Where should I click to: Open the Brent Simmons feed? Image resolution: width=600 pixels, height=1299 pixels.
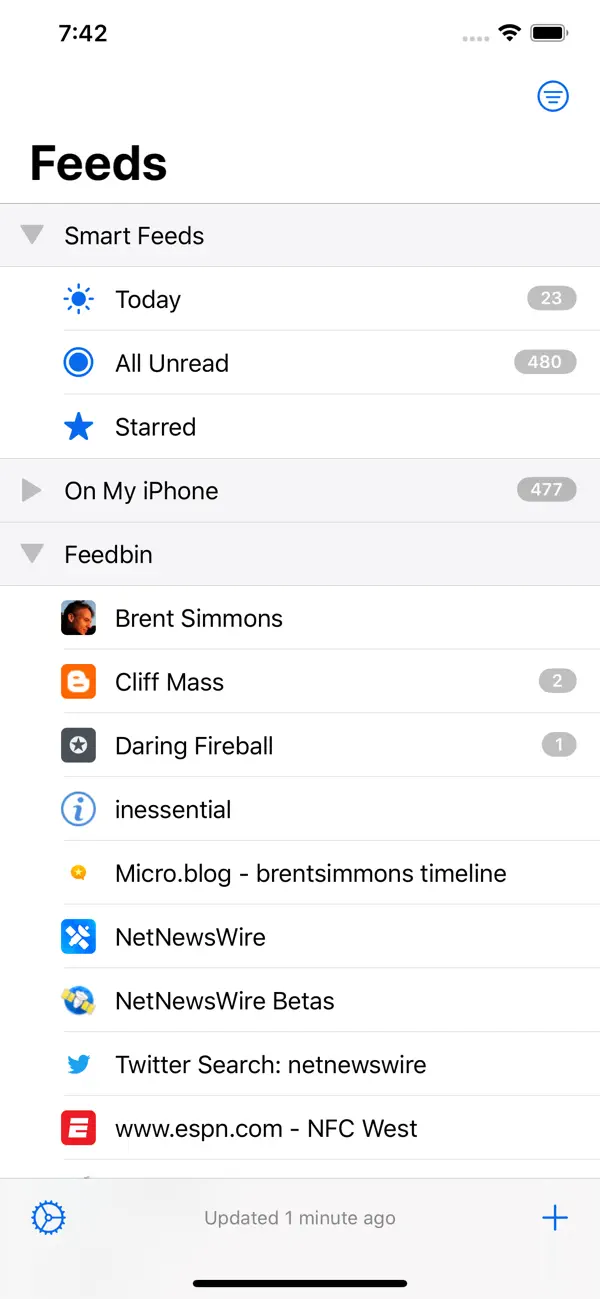point(300,618)
